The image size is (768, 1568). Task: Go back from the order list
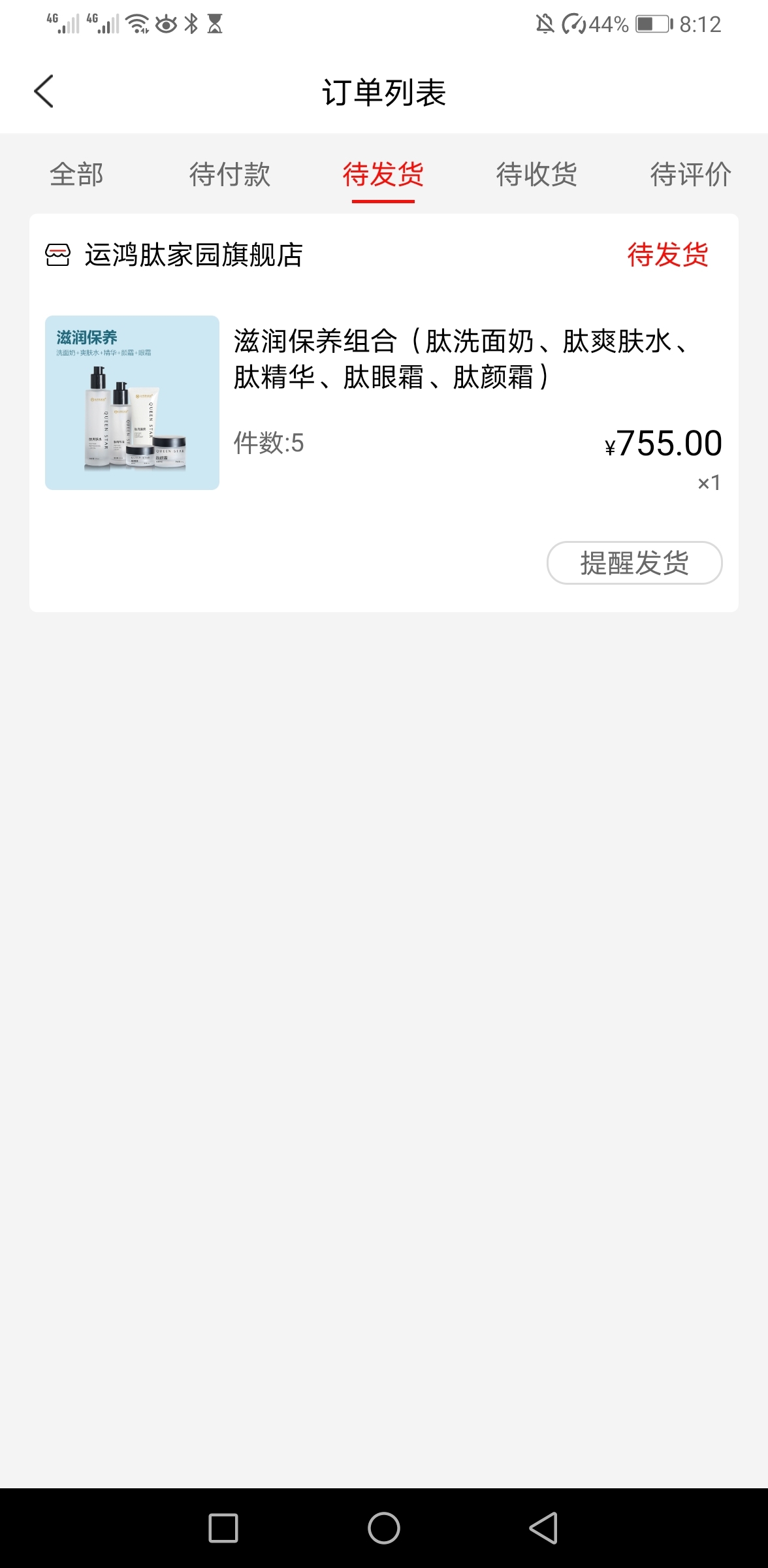tap(44, 91)
